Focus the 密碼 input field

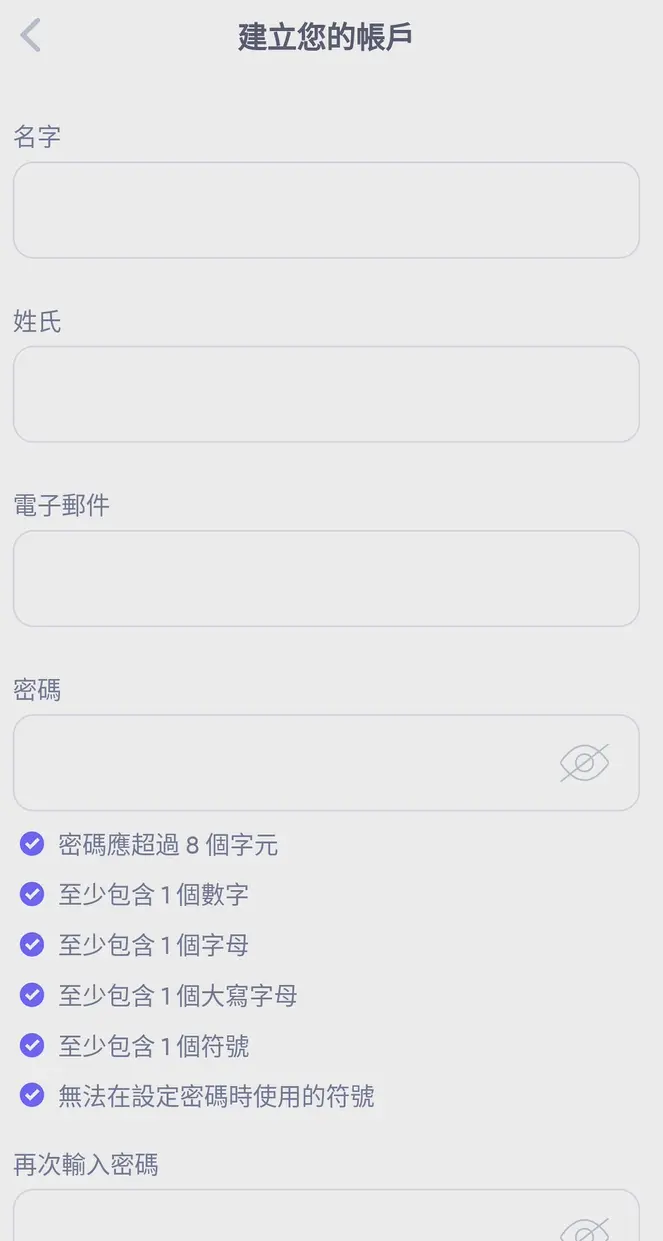[x=280, y=762]
